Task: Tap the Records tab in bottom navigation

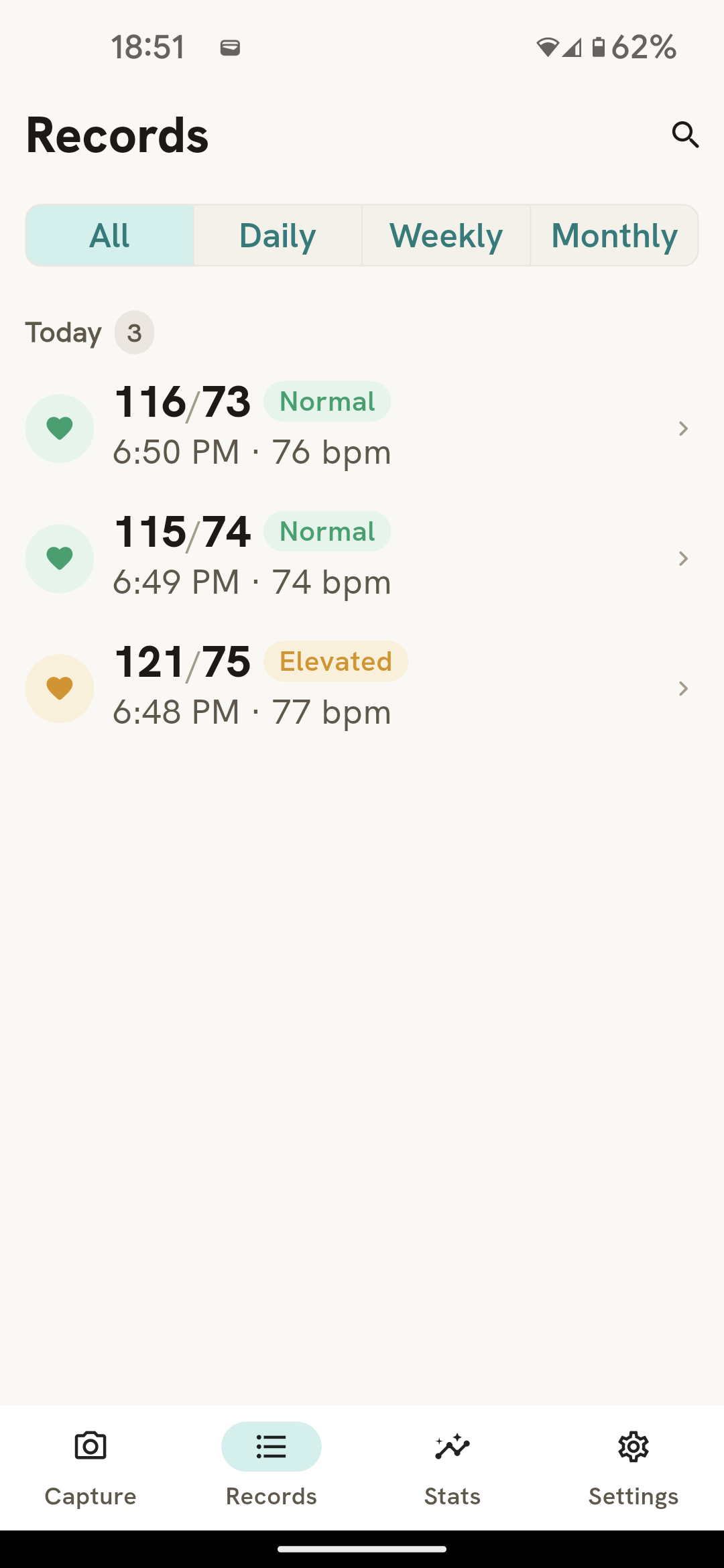Action: point(271,1467)
